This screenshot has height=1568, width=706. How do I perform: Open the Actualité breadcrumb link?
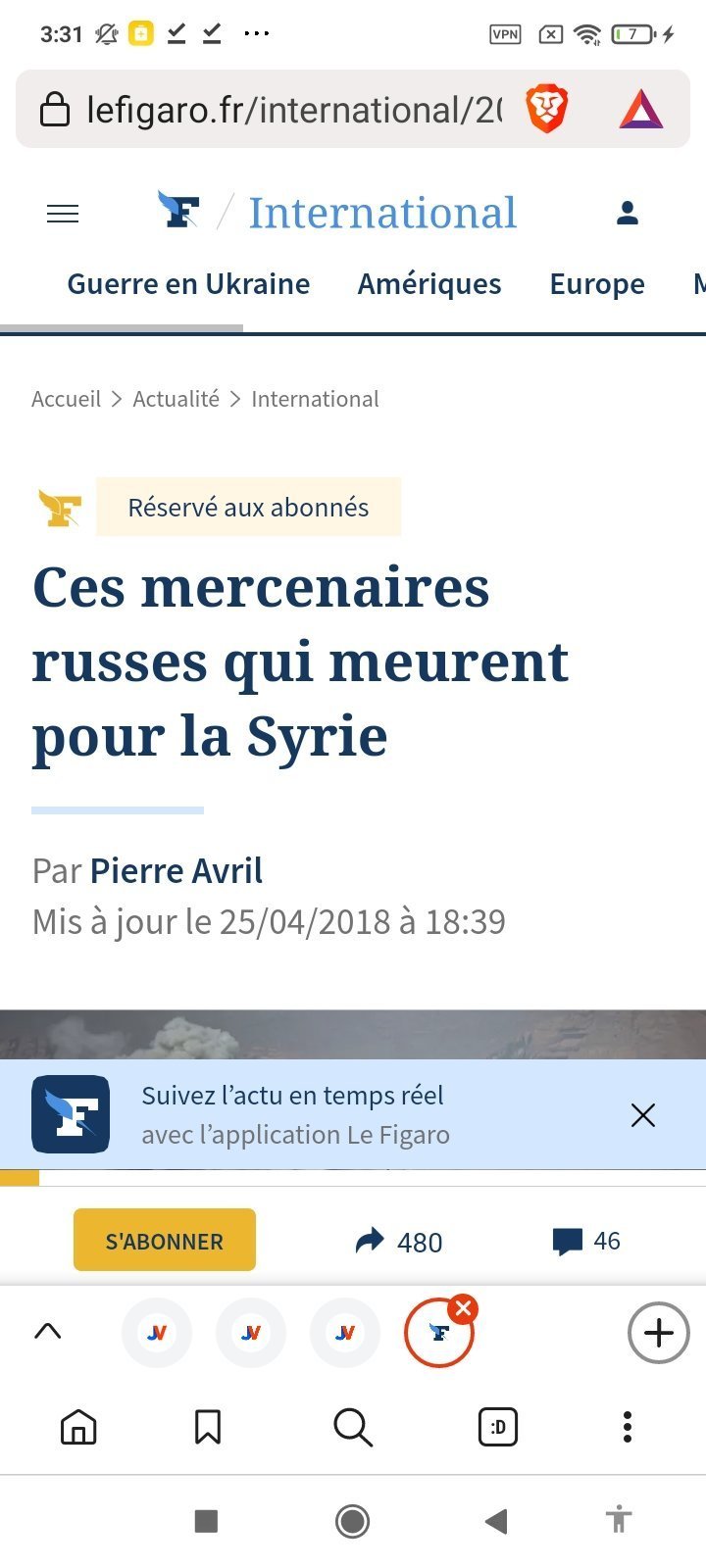tap(176, 399)
